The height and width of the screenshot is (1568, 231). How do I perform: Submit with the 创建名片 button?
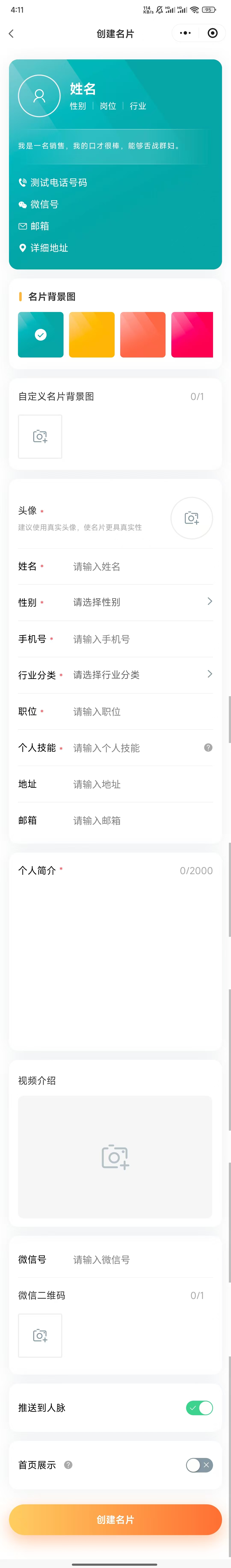pos(115,1520)
